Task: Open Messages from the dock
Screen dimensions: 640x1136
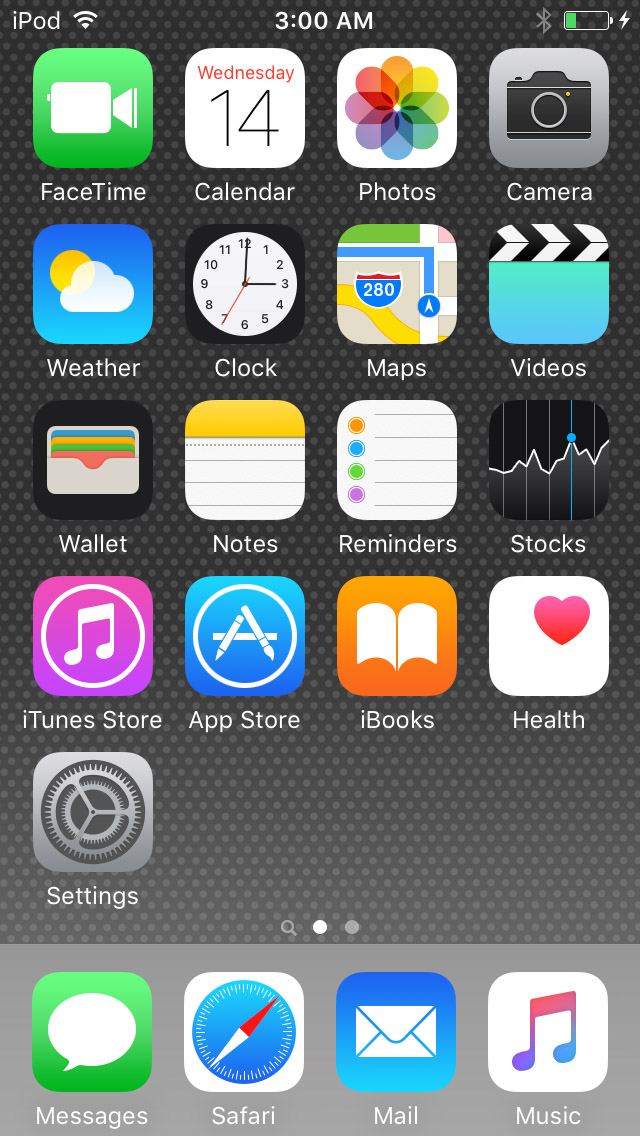Action: pos(92,1032)
